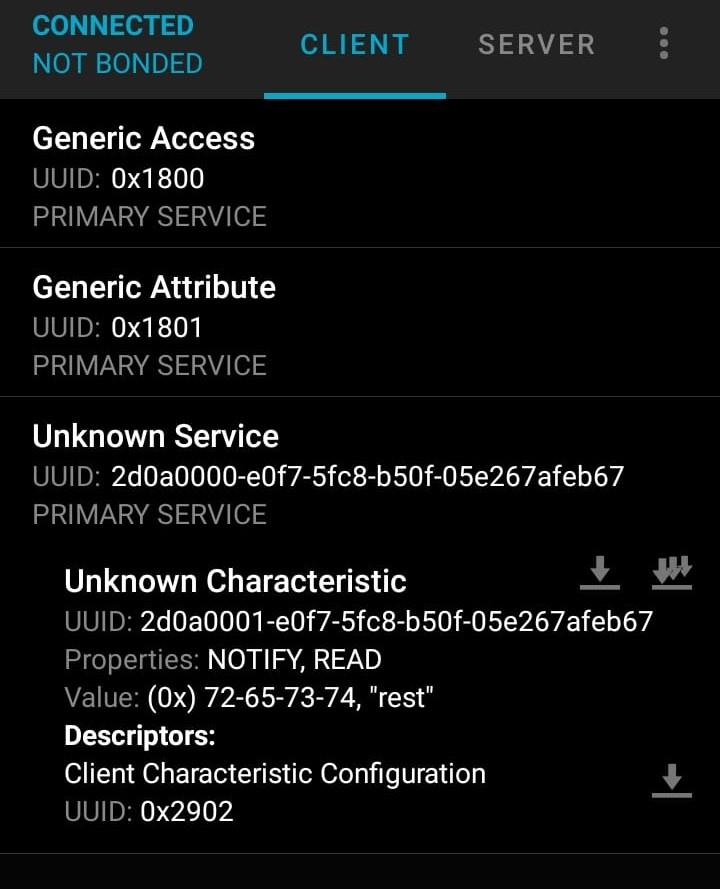Image resolution: width=720 pixels, height=889 pixels.
Task: Tap the Descriptors heading
Action: click(139, 736)
